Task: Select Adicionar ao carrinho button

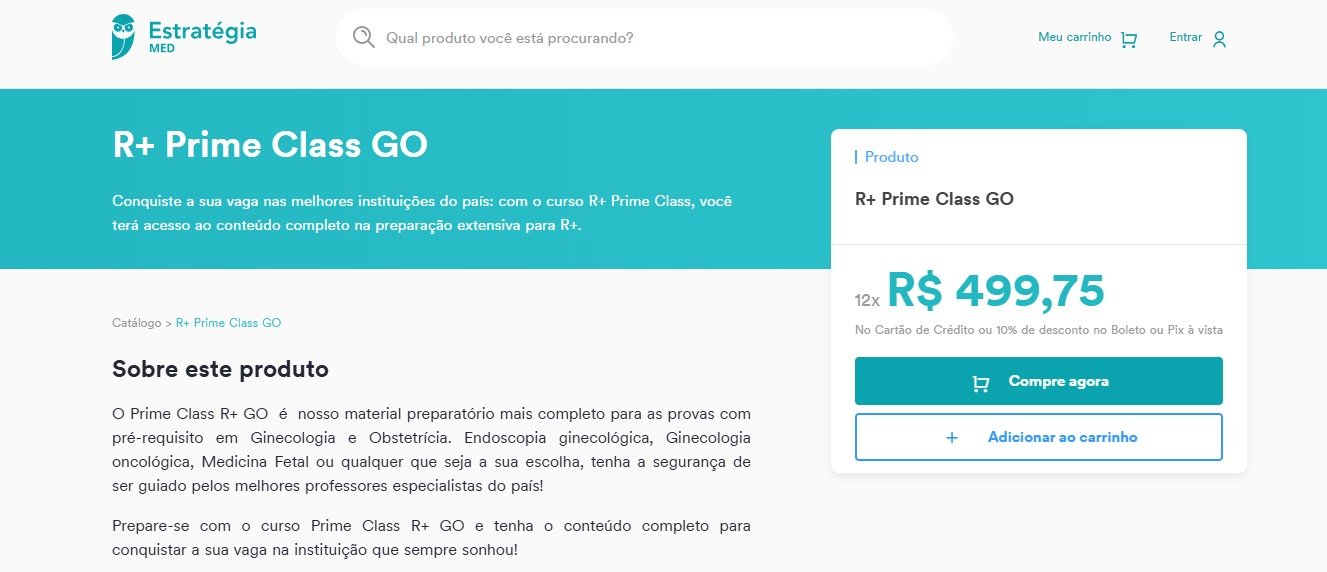Action: (x=1038, y=437)
